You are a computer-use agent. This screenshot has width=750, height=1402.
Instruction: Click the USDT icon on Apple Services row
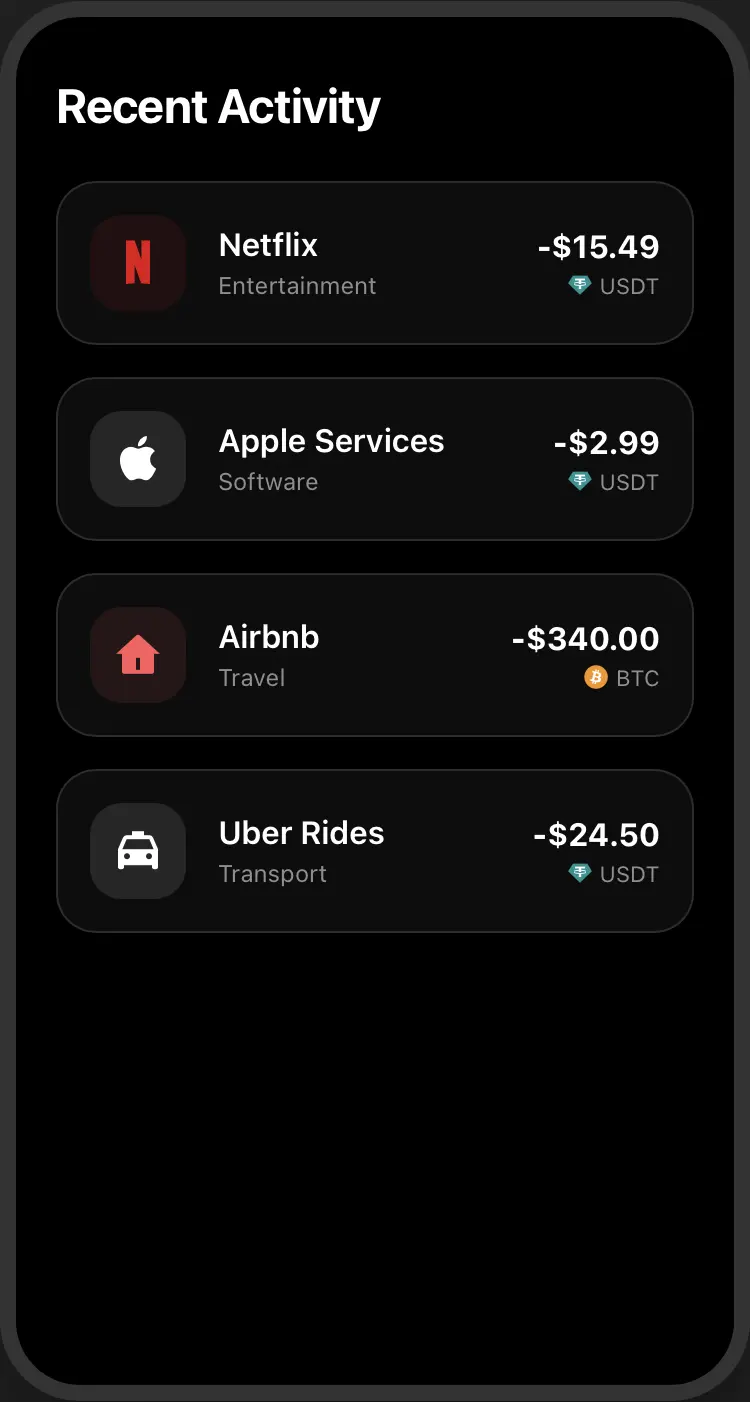[580, 481]
